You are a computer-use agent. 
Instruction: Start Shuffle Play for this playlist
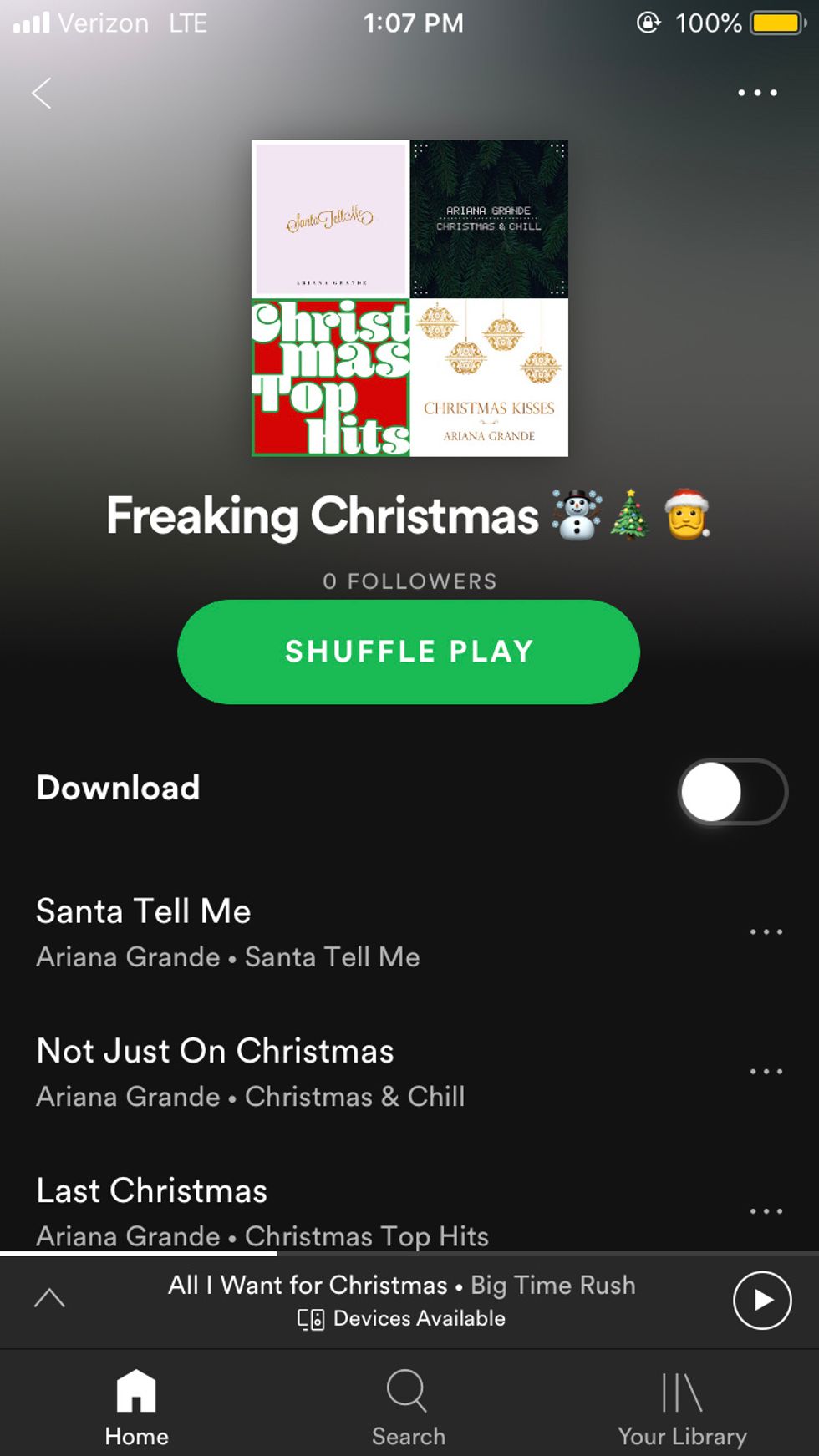point(409,652)
